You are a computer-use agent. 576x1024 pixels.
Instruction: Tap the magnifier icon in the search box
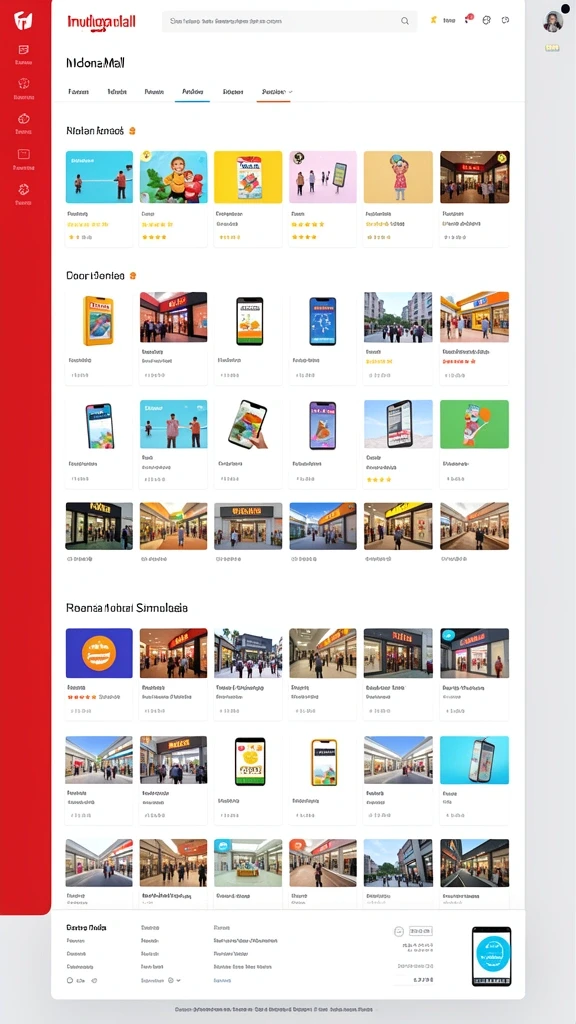point(405,21)
